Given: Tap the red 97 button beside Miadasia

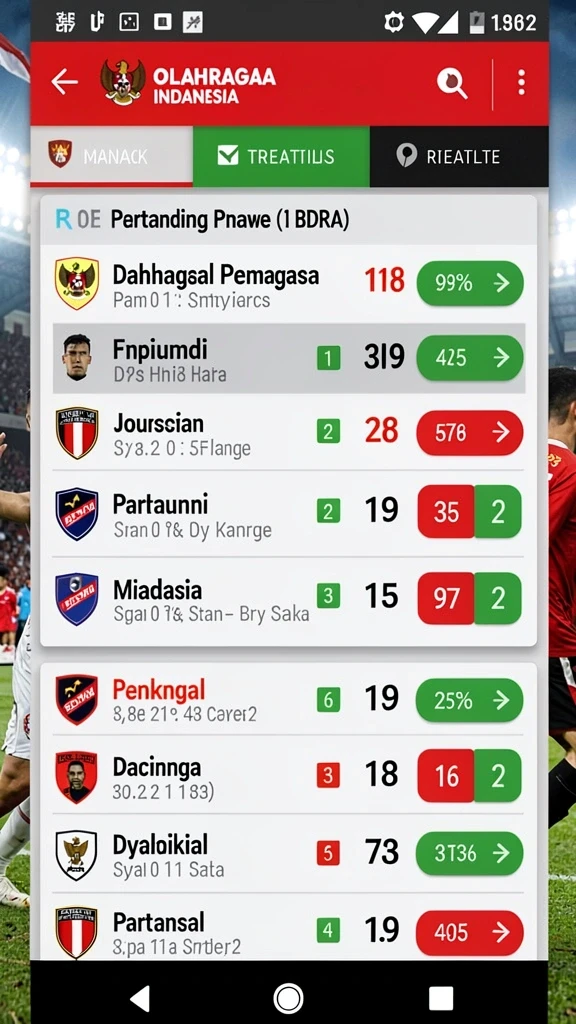Looking at the screenshot, I should click(x=446, y=598).
